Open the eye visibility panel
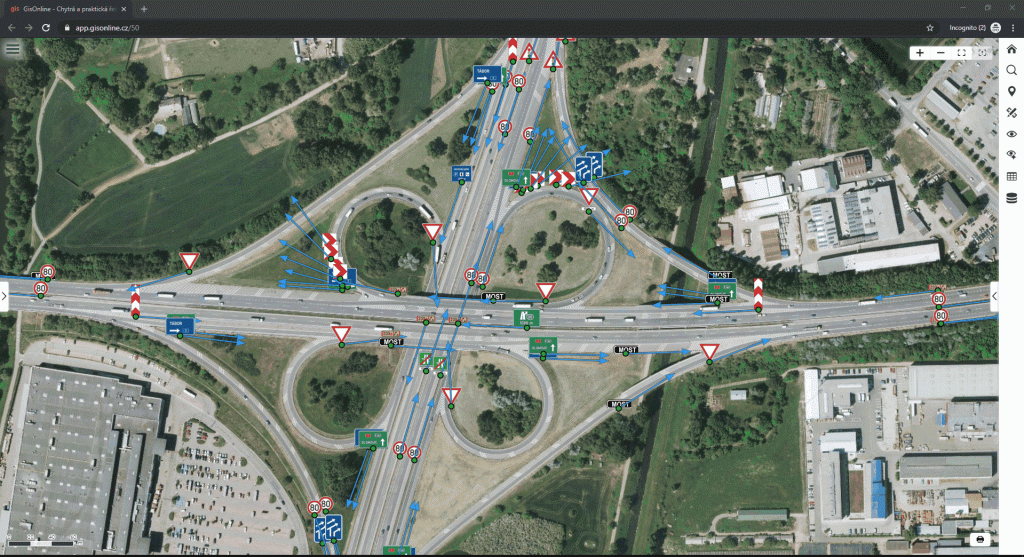 (1012, 133)
